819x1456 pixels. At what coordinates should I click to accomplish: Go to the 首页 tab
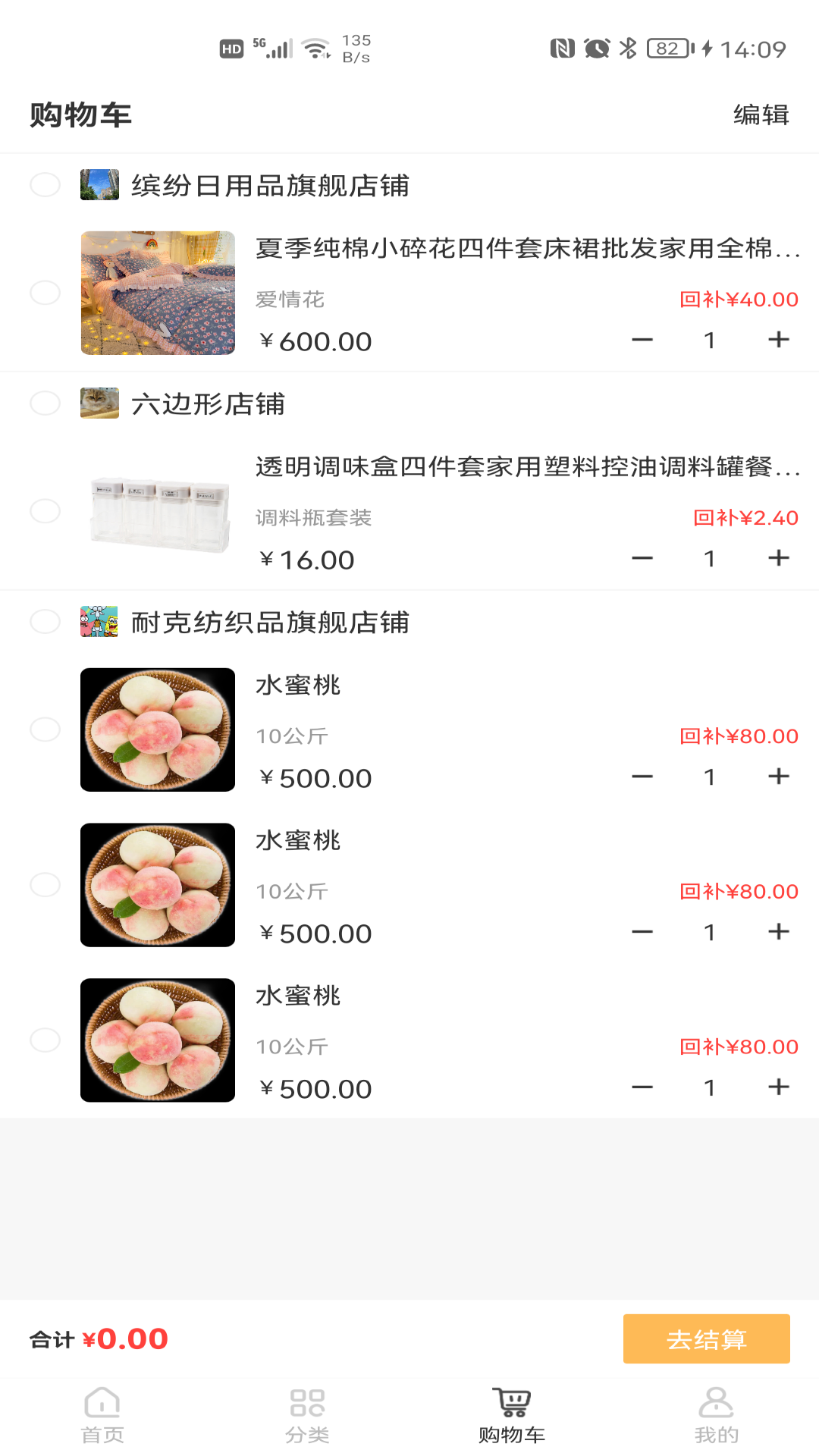(102, 1414)
